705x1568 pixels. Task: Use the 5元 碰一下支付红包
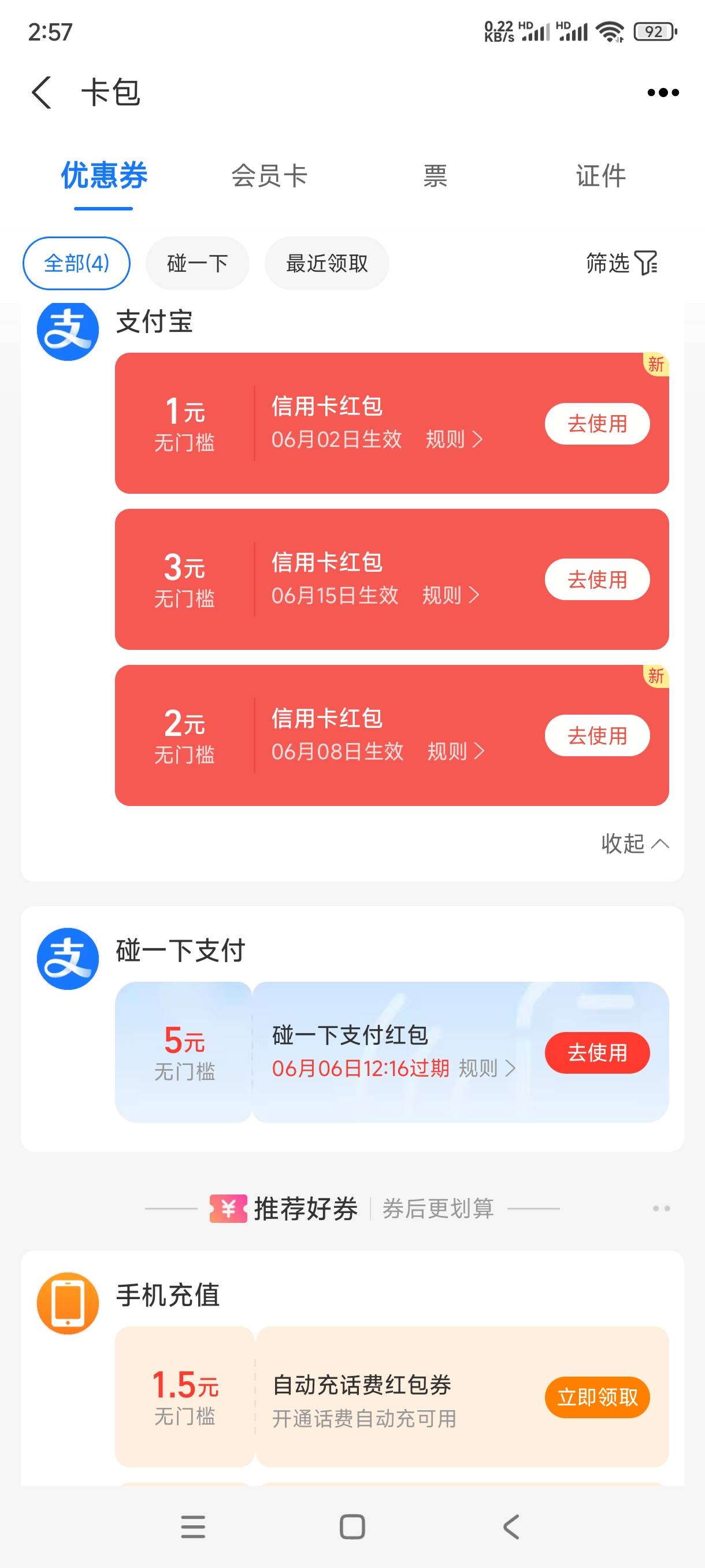[x=597, y=1052]
